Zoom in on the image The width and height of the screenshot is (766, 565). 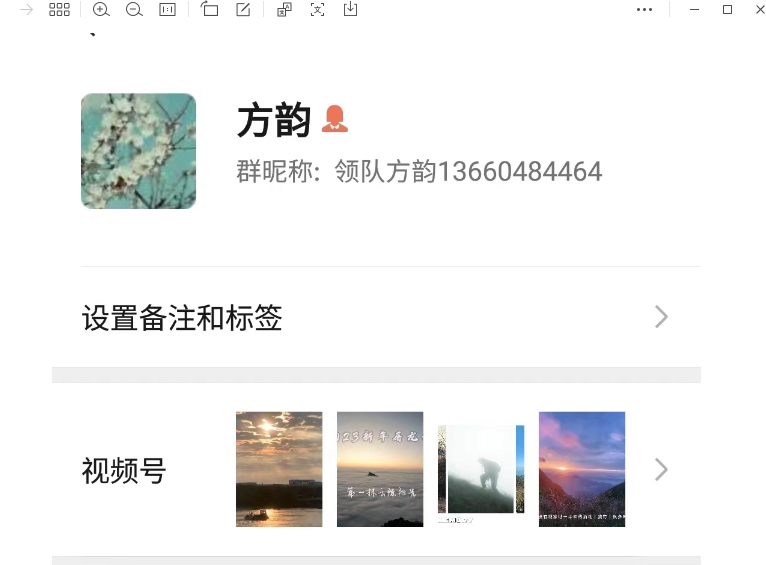click(101, 10)
